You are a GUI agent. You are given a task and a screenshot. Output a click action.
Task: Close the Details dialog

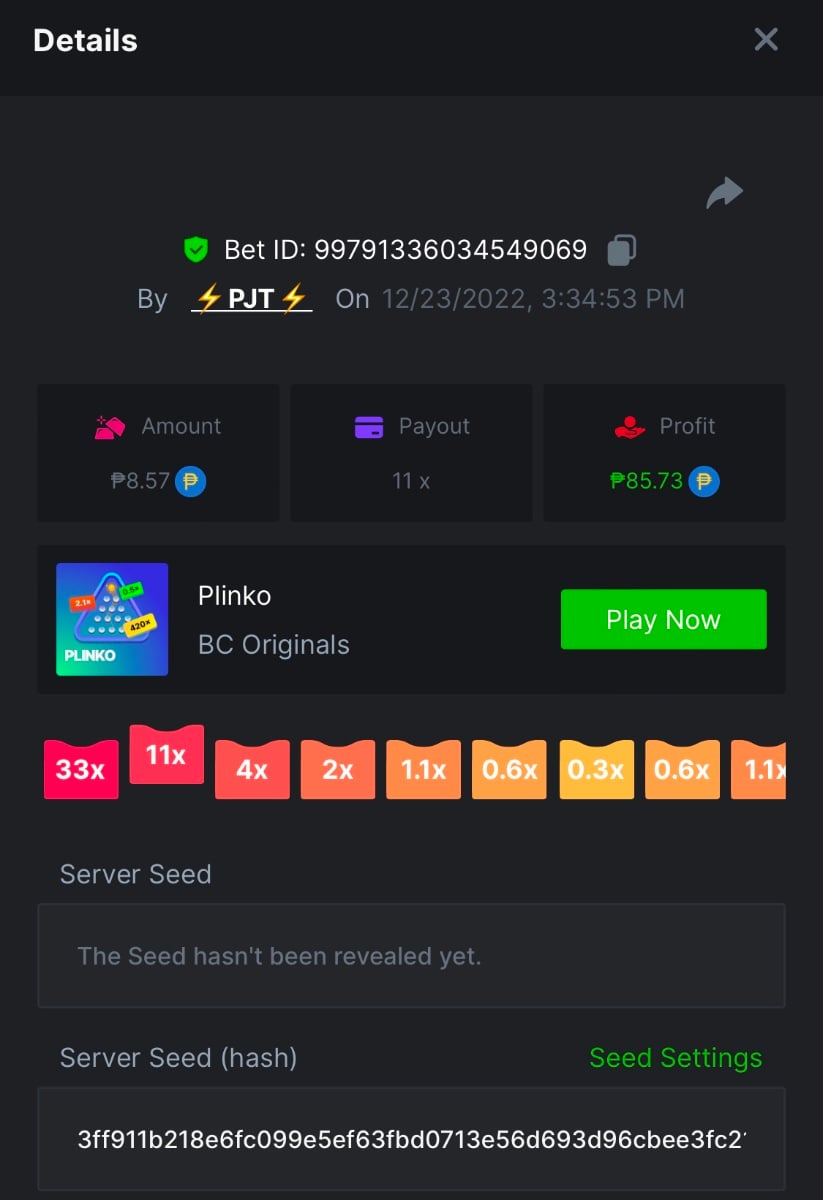pyautogui.click(x=766, y=40)
